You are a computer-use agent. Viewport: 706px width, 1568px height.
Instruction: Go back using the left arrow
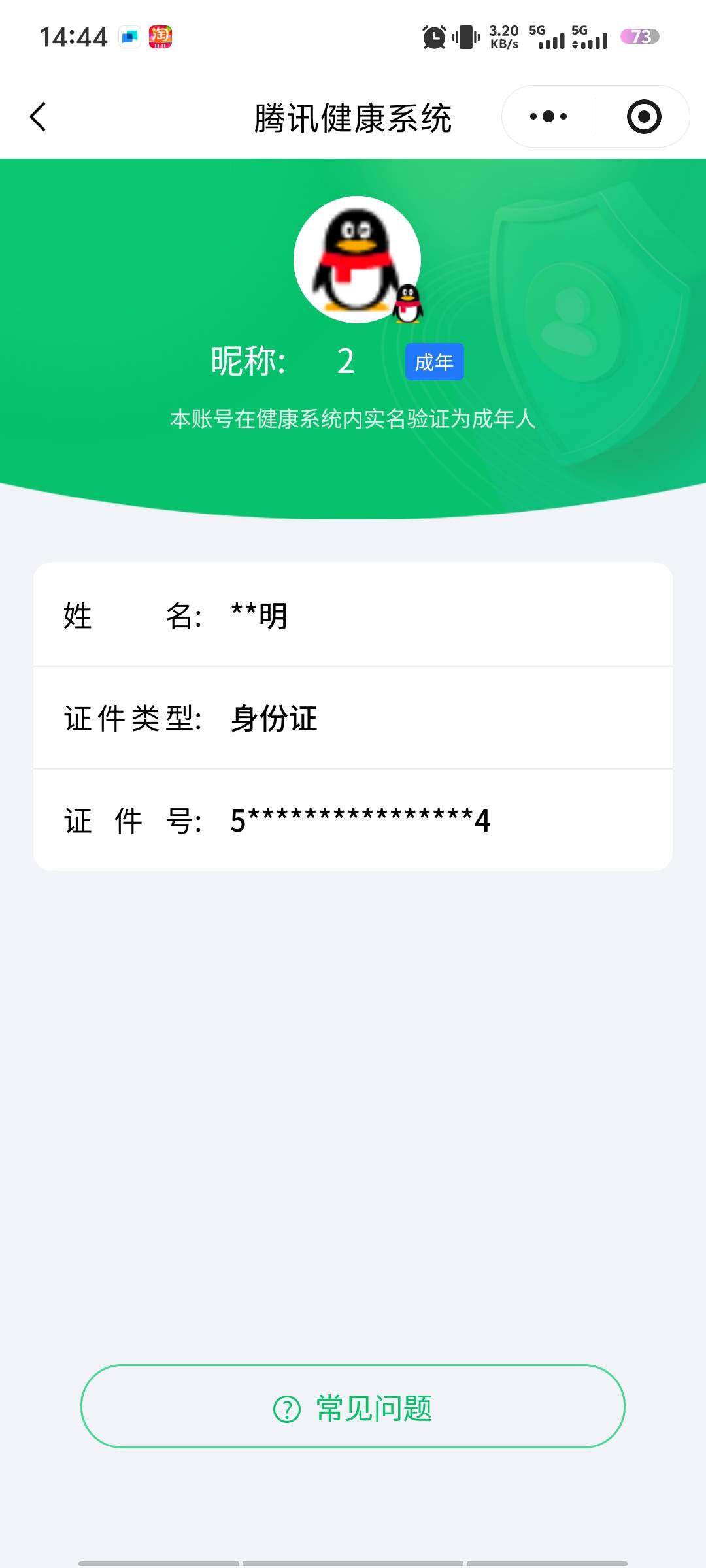[x=39, y=116]
